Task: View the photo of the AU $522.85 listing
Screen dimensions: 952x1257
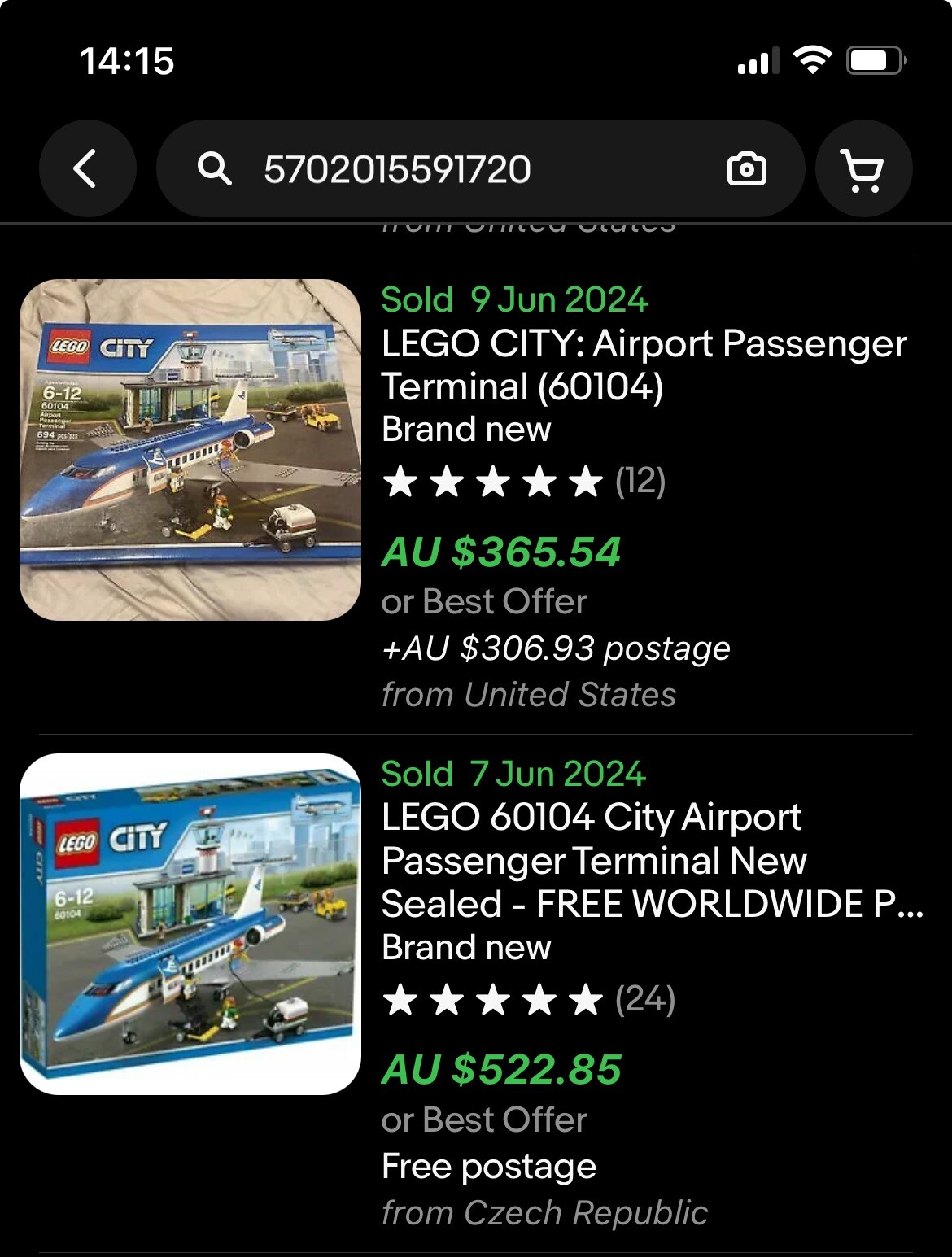Action: 190,924
